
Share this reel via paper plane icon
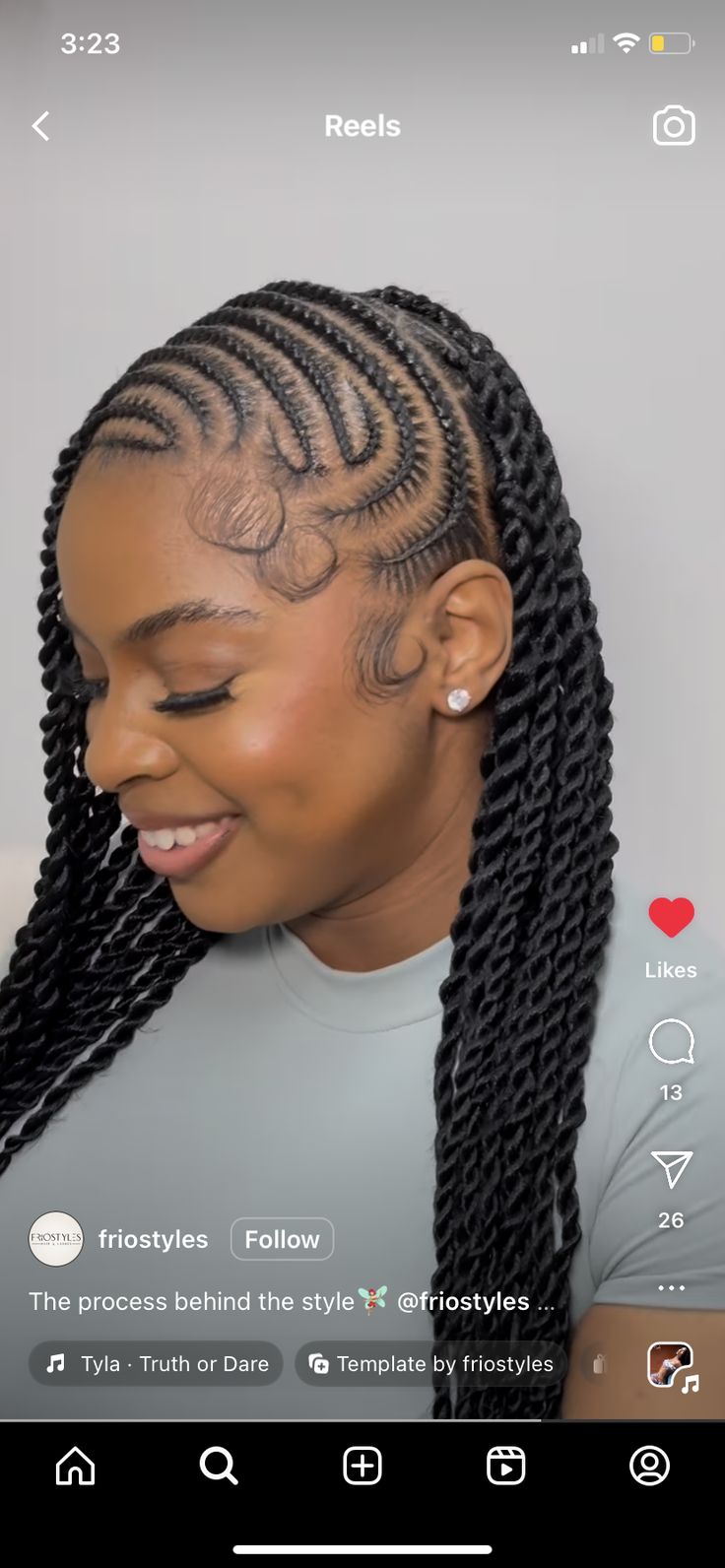point(672,1170)
